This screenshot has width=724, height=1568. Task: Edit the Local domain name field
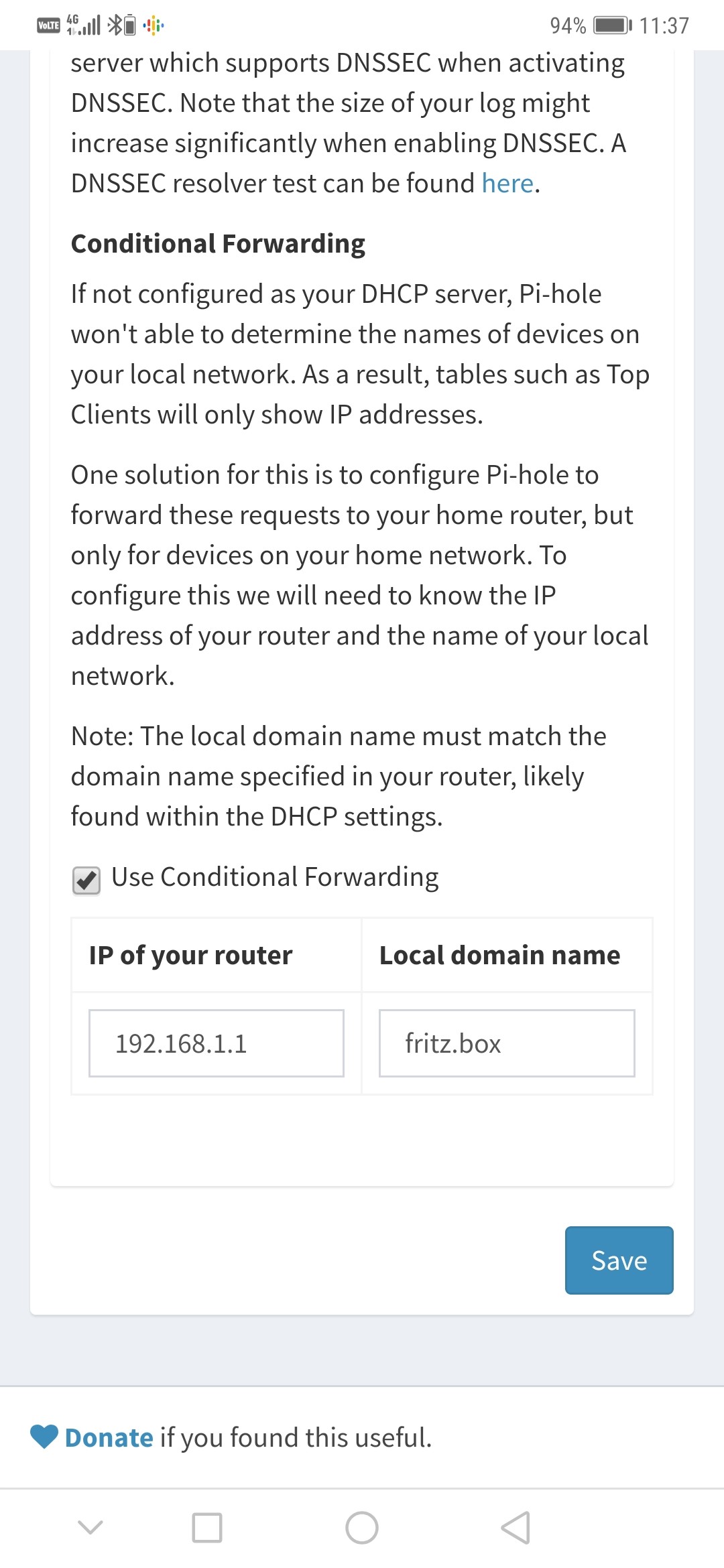pos(506,1043)
